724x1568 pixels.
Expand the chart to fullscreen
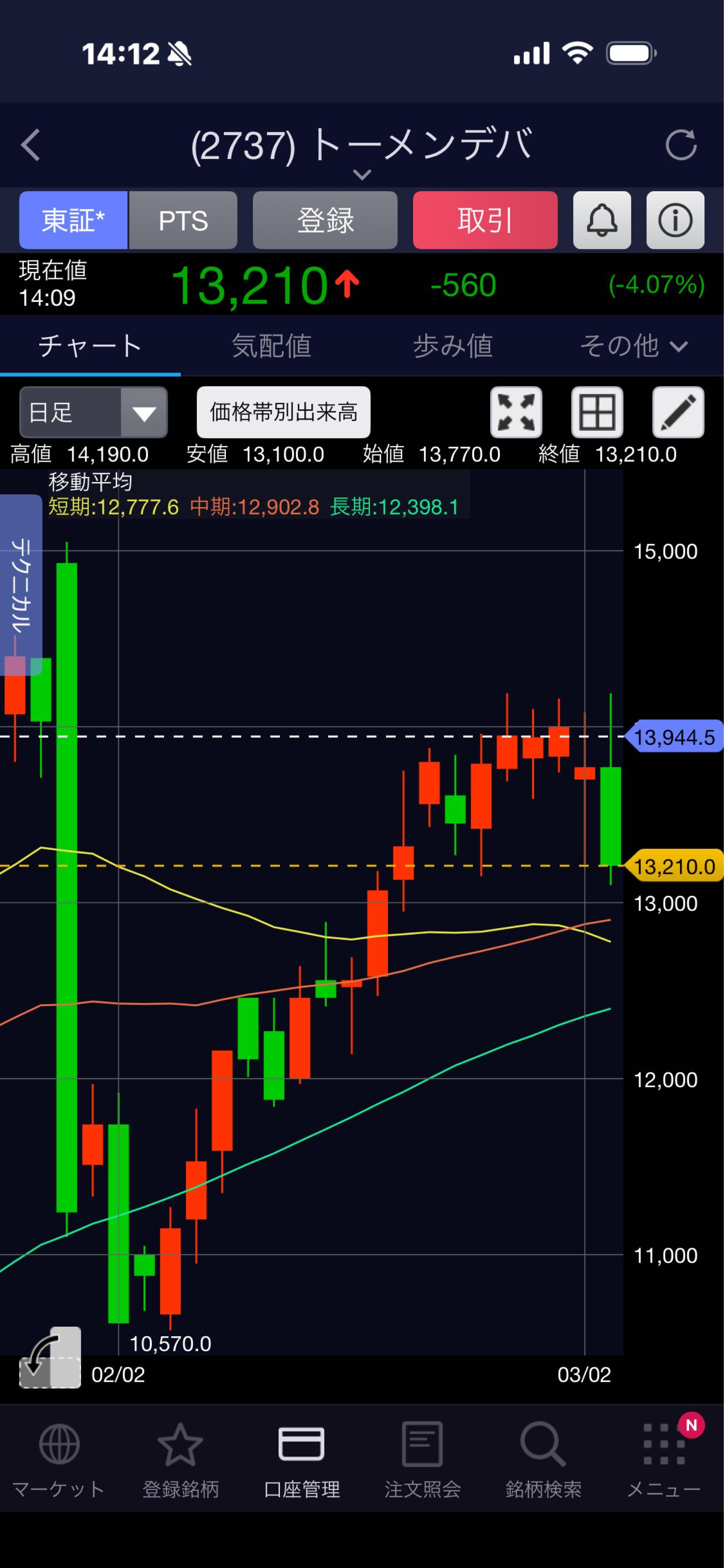point(516,412)
